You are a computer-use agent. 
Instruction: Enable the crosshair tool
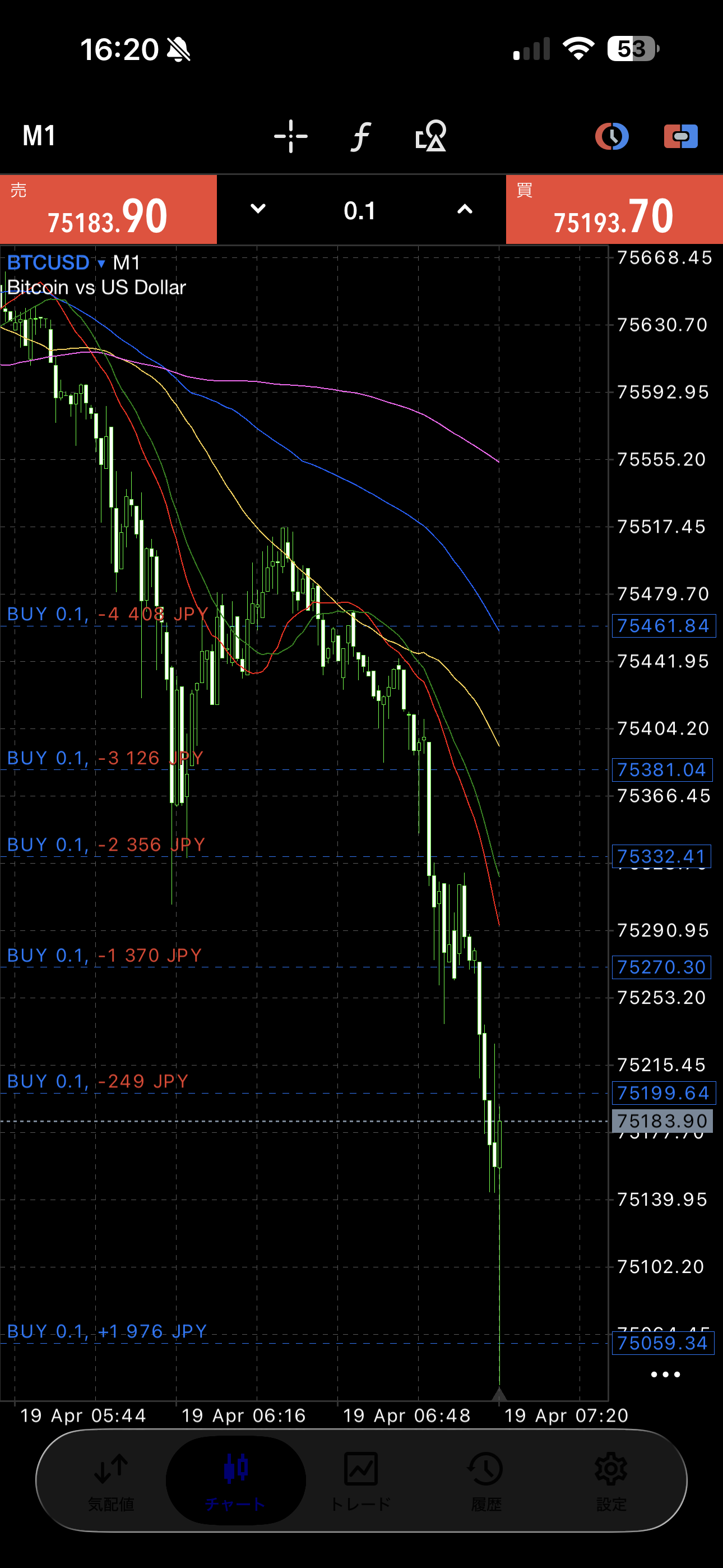(x=290, y=136)
